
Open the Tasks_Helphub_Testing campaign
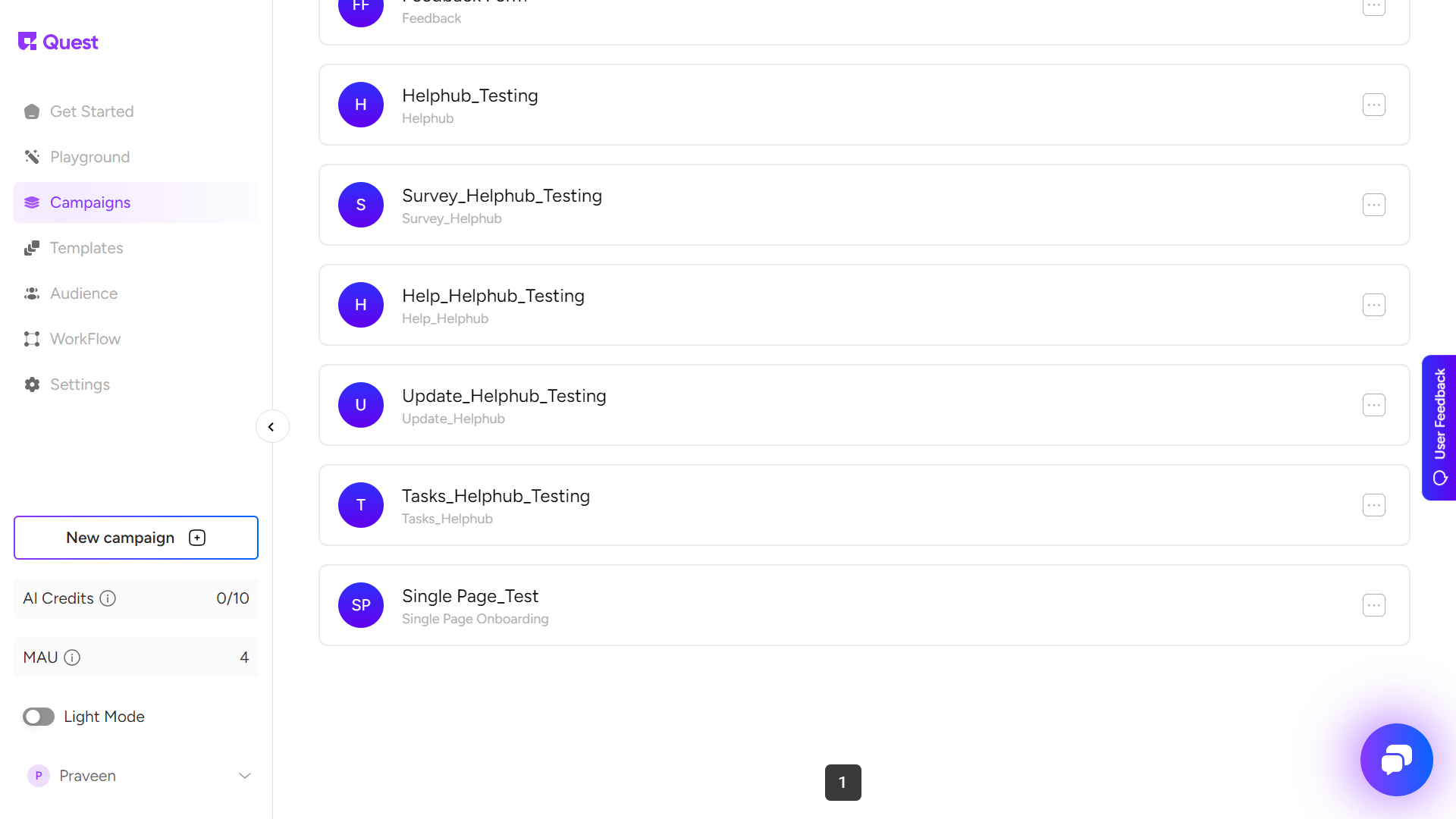(x=495, y=497)
